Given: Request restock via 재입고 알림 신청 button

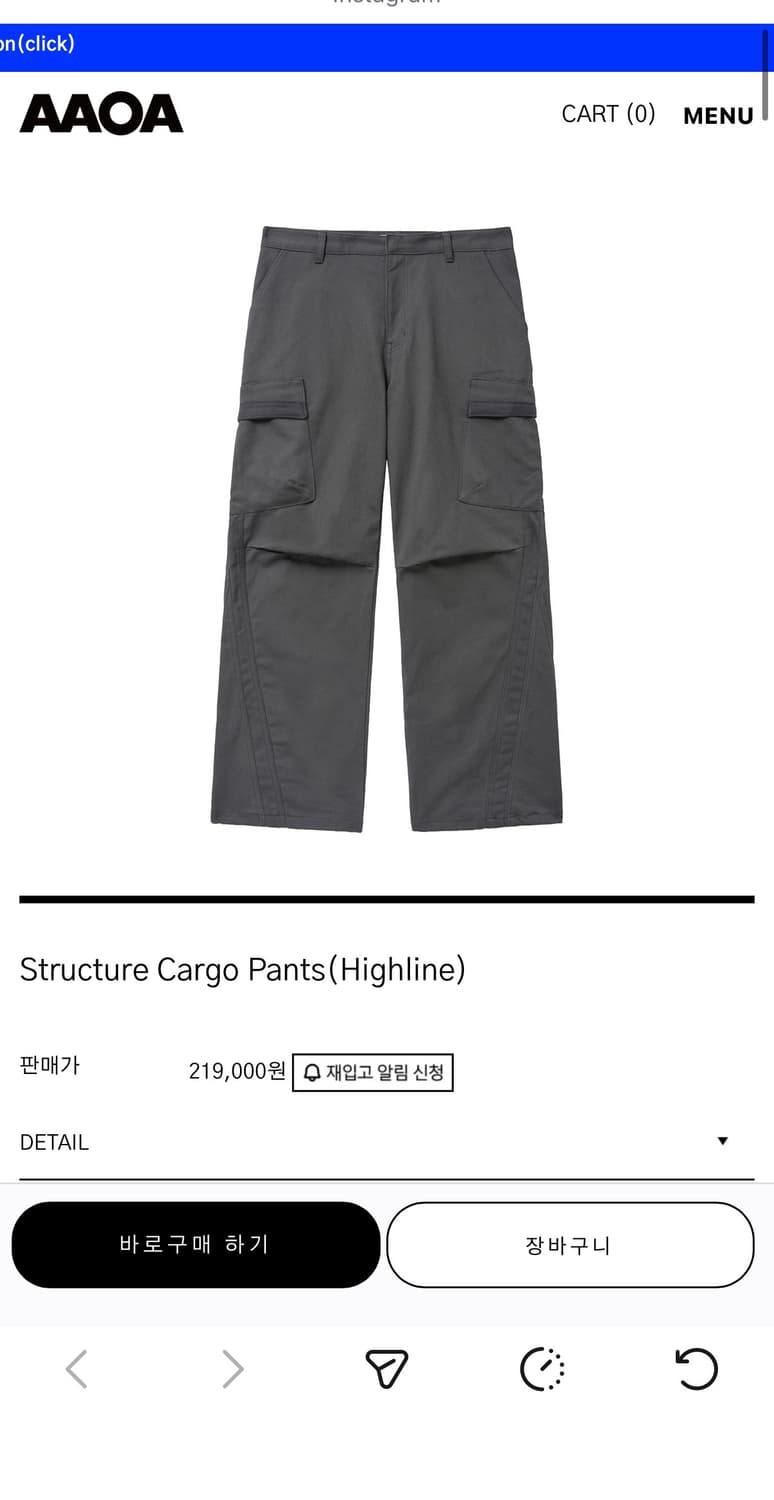Looking at the screenshot, I should coord(373,1071).
